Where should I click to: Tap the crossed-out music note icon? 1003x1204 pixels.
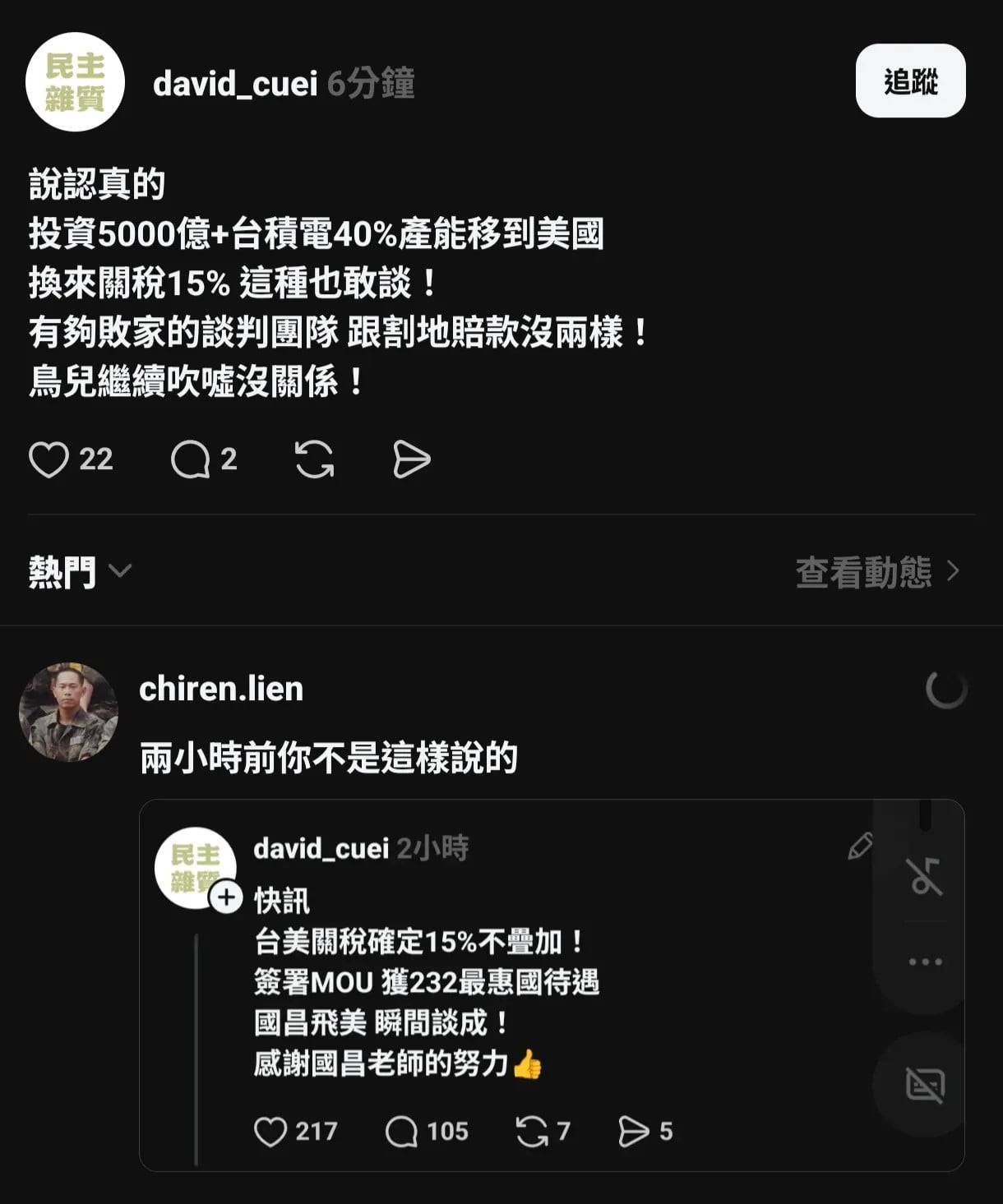(x=925, y=876)
